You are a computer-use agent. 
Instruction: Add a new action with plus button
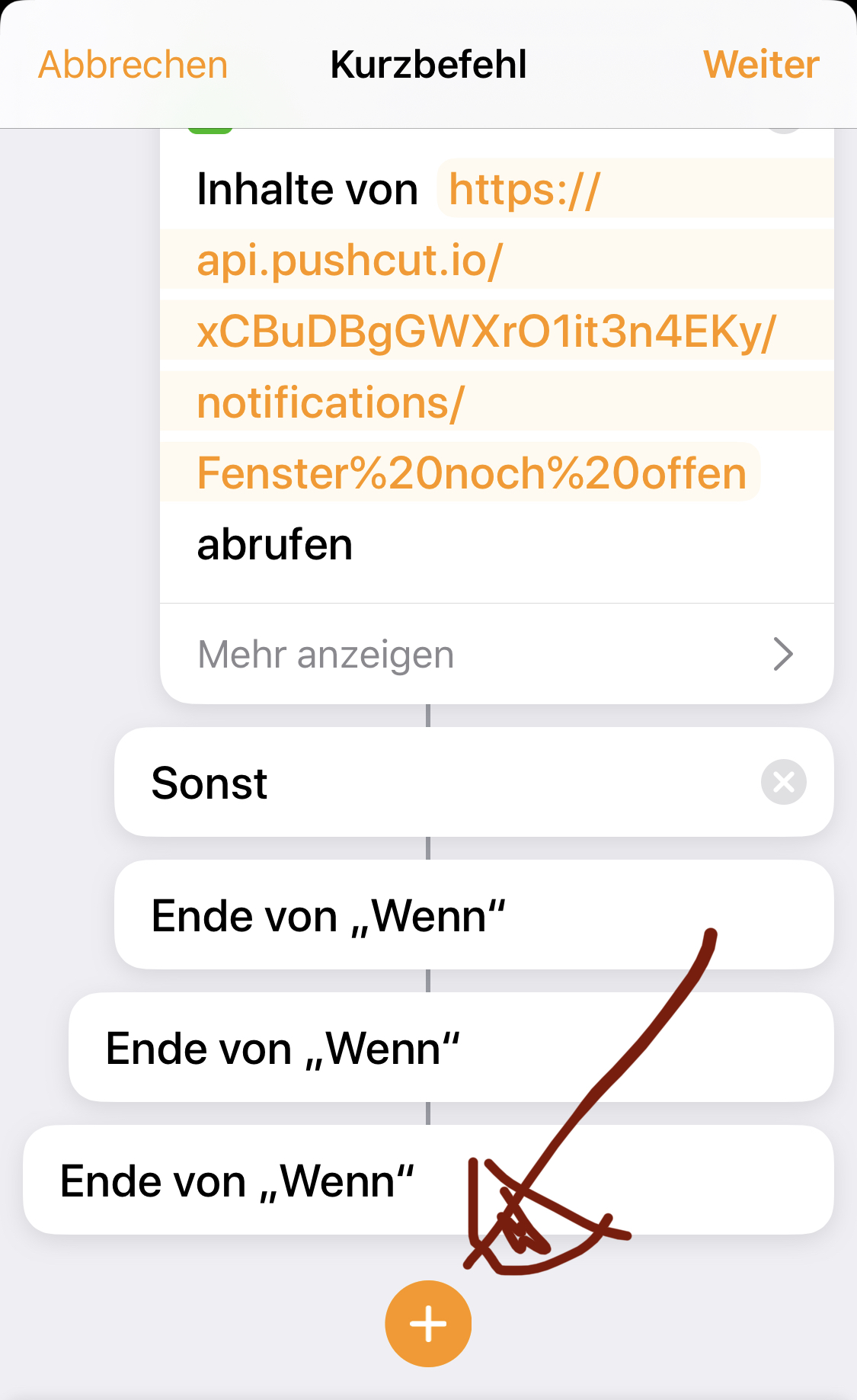pos(428,1324)
